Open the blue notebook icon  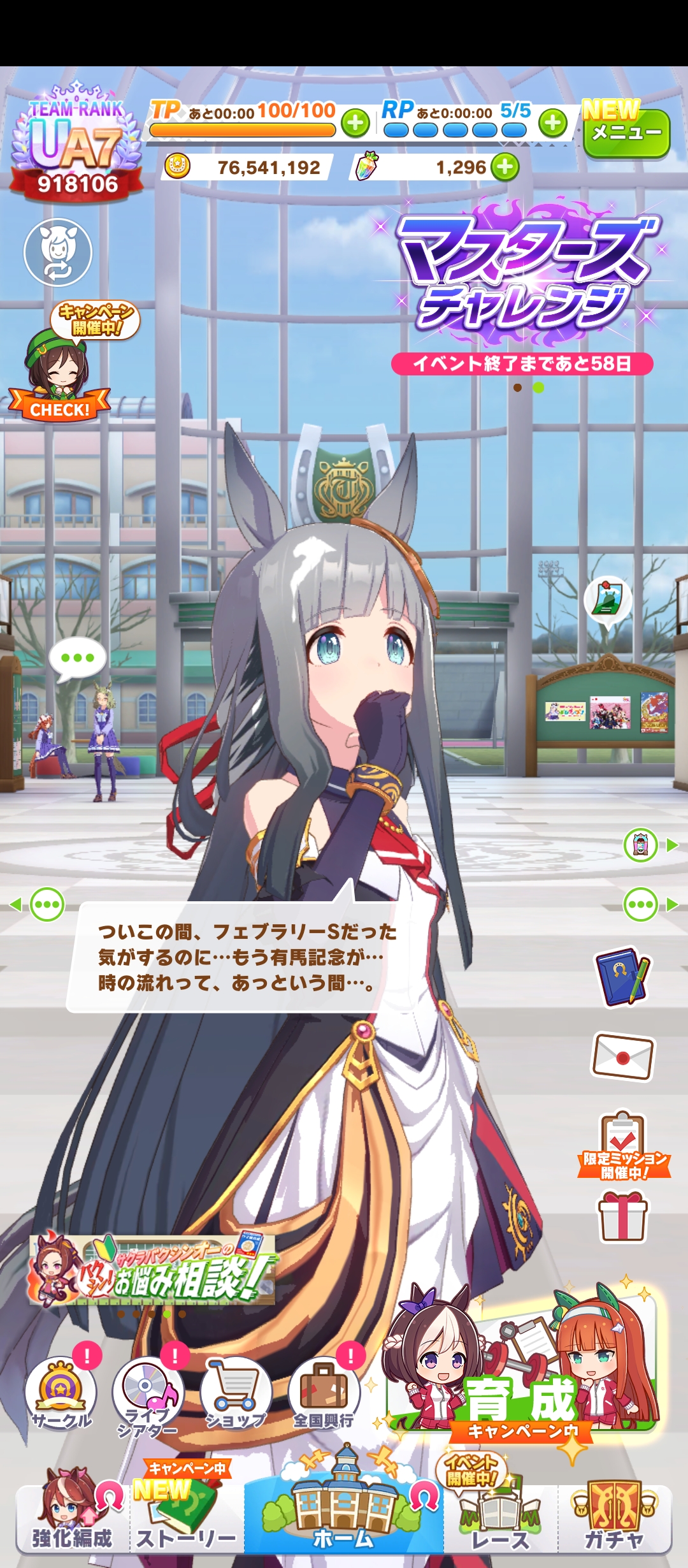tap(622, 976)
